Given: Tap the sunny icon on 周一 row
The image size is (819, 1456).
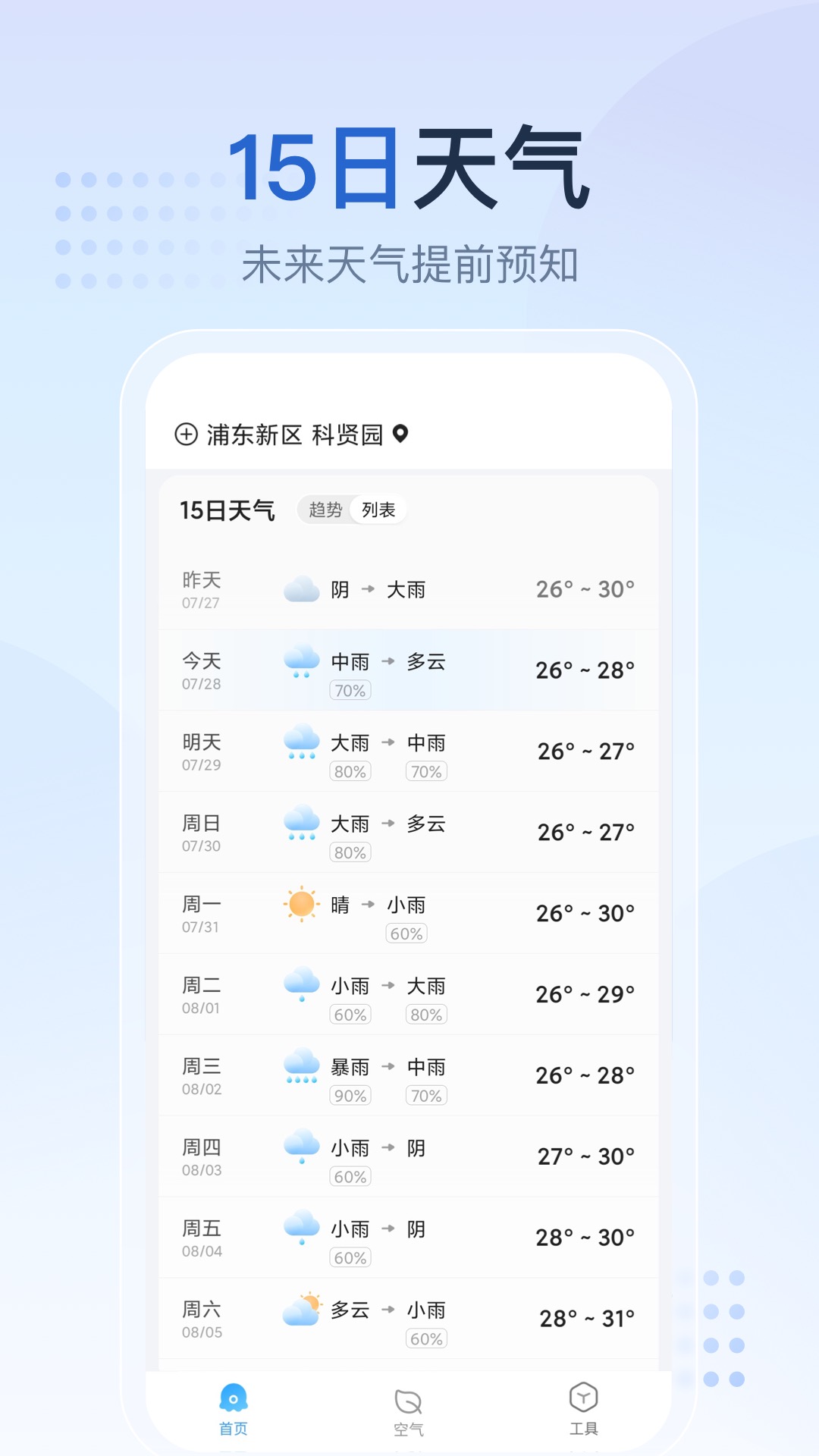Looking at the screenshot, I should [301, 904].
